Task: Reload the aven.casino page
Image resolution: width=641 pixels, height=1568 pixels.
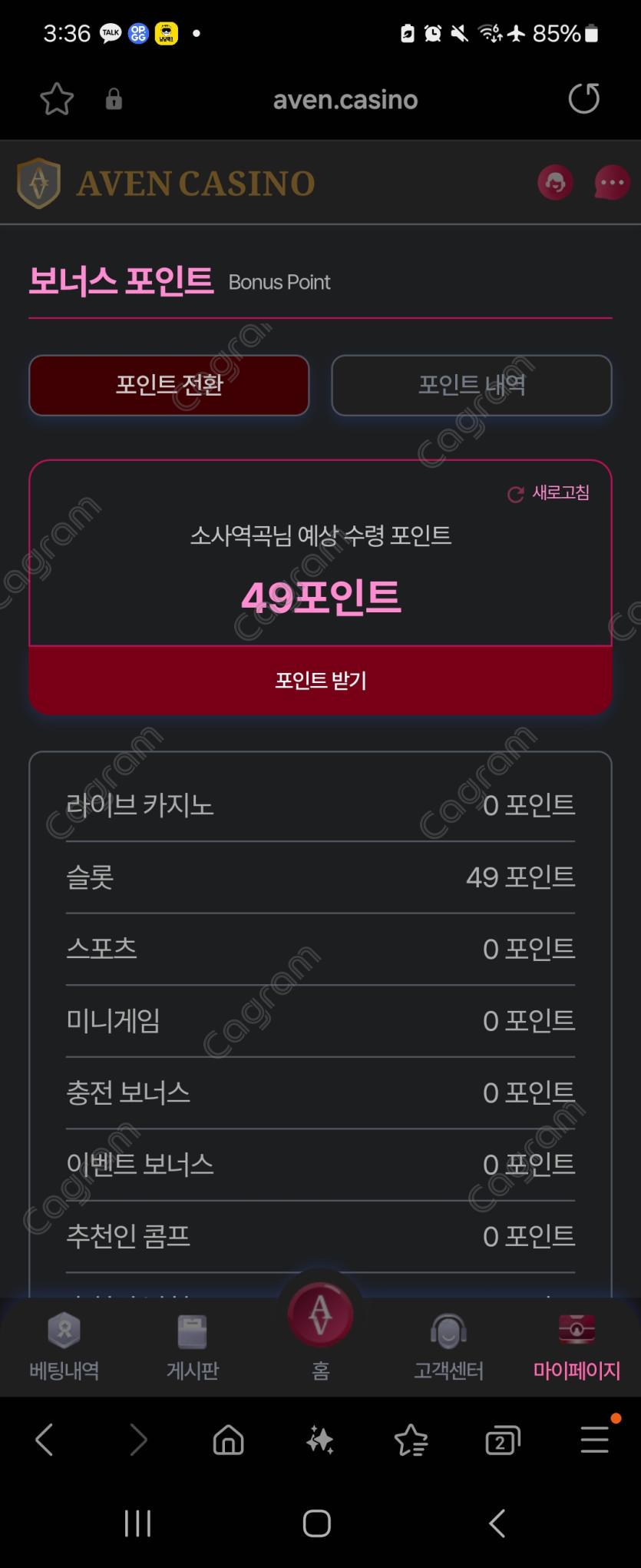Action: click(583, 99)
